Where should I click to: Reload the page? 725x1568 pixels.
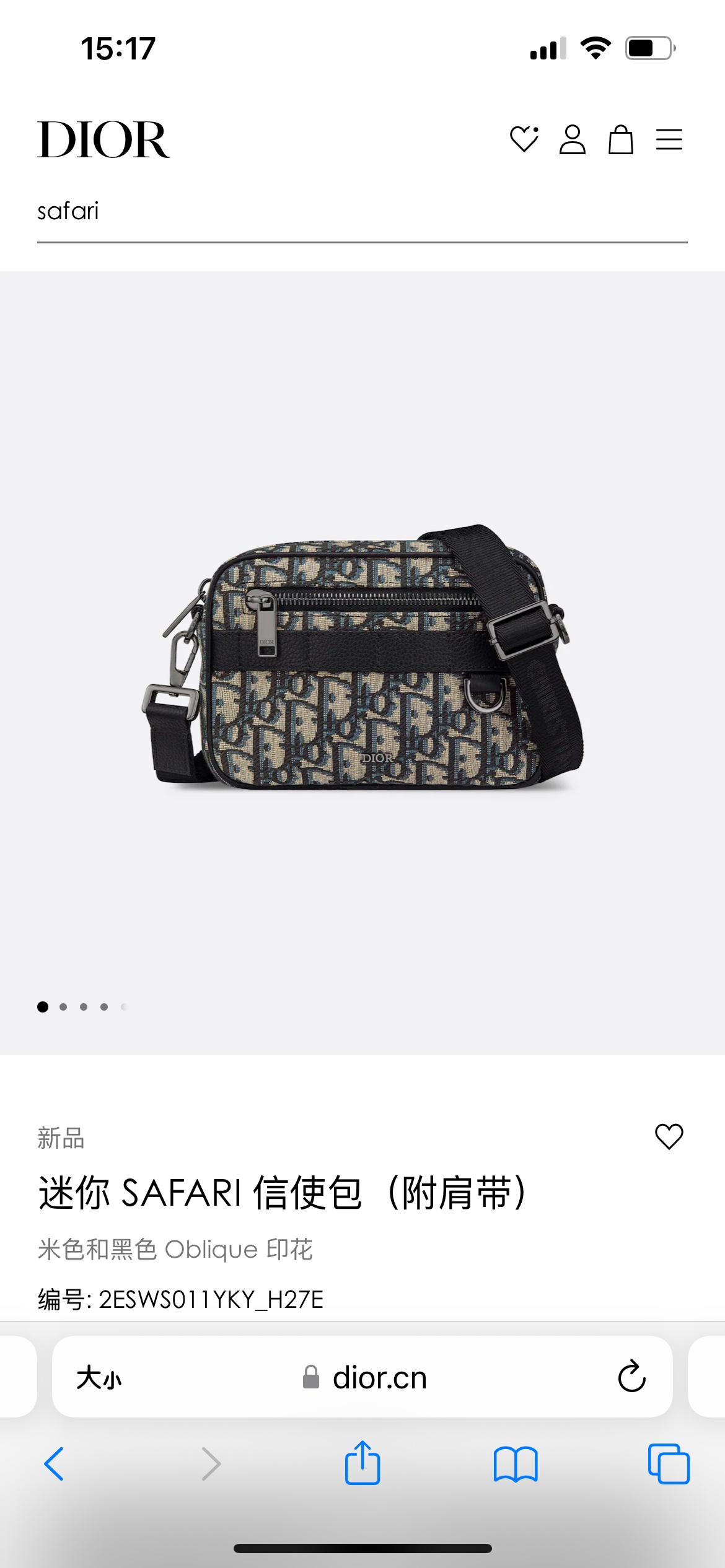[631, 1377]
